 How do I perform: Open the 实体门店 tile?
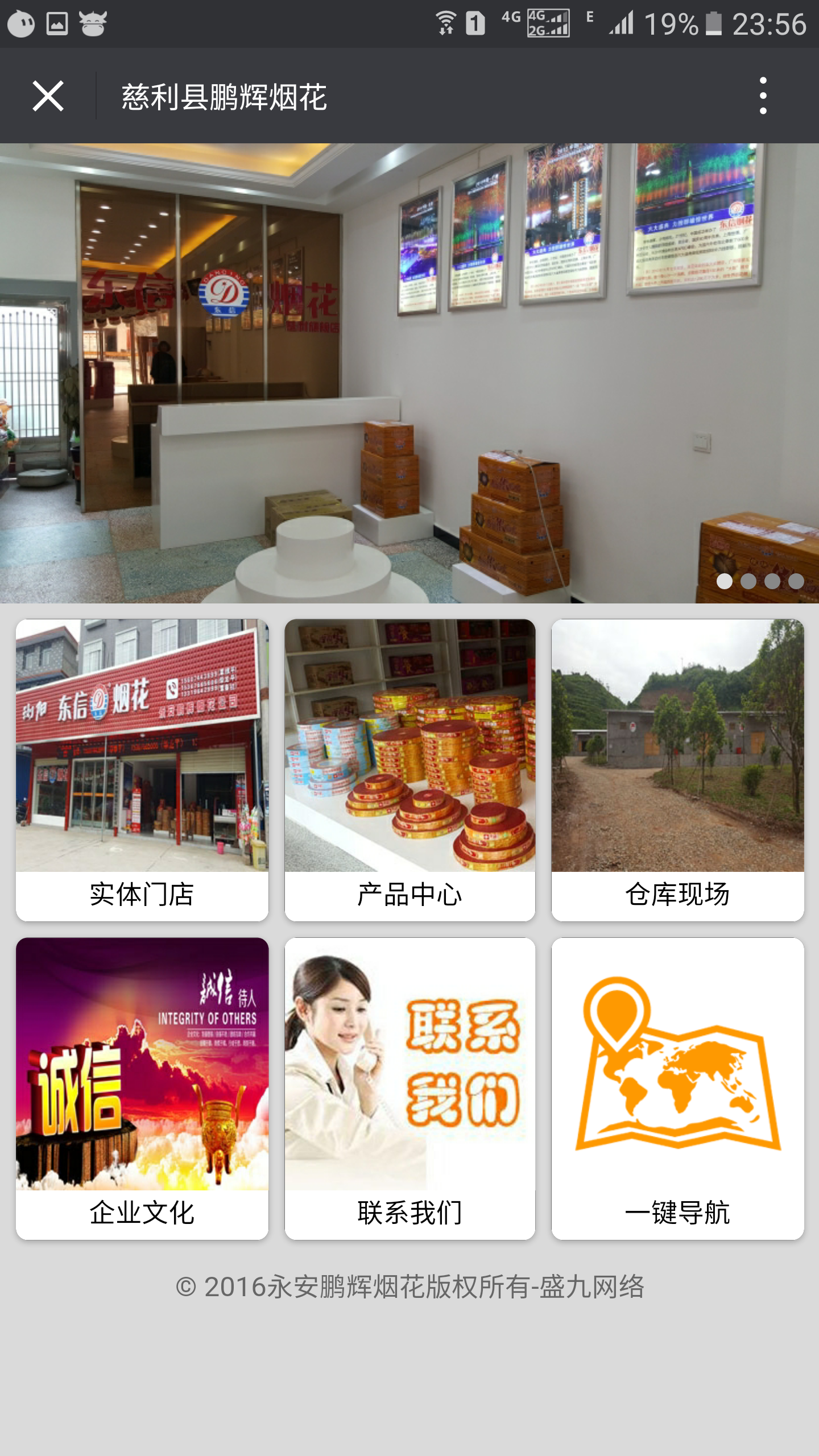142,770
